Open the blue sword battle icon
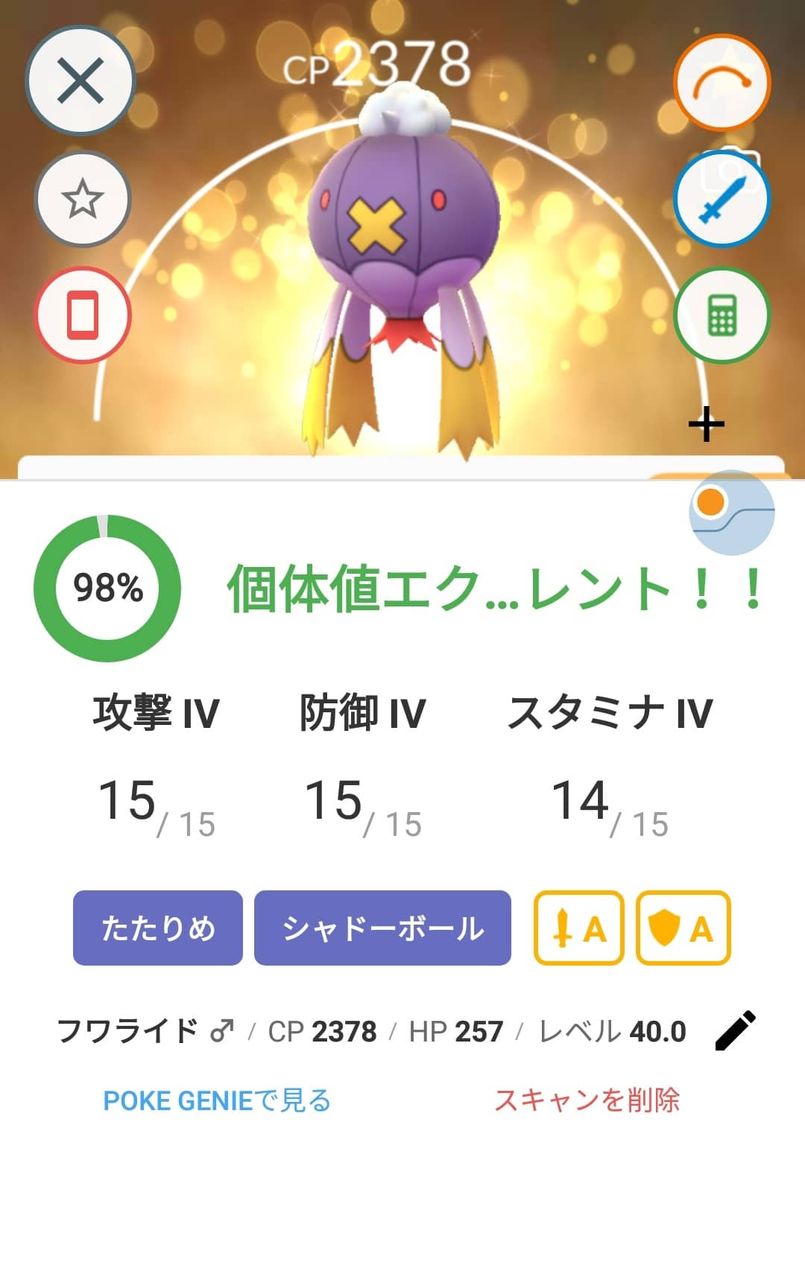Screen dimensions: 805x1280 point(721,200)
